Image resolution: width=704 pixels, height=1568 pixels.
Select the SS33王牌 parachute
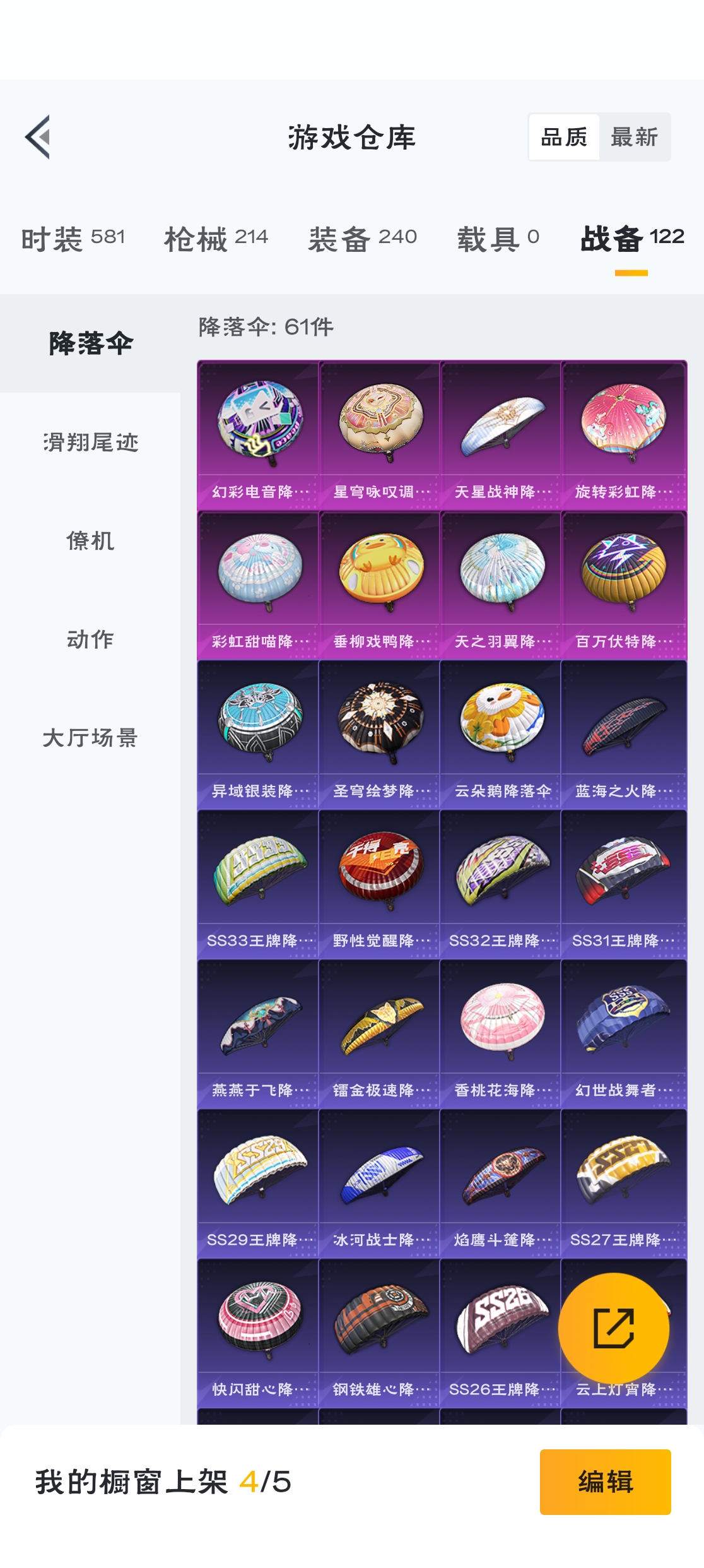click(259, 884)
